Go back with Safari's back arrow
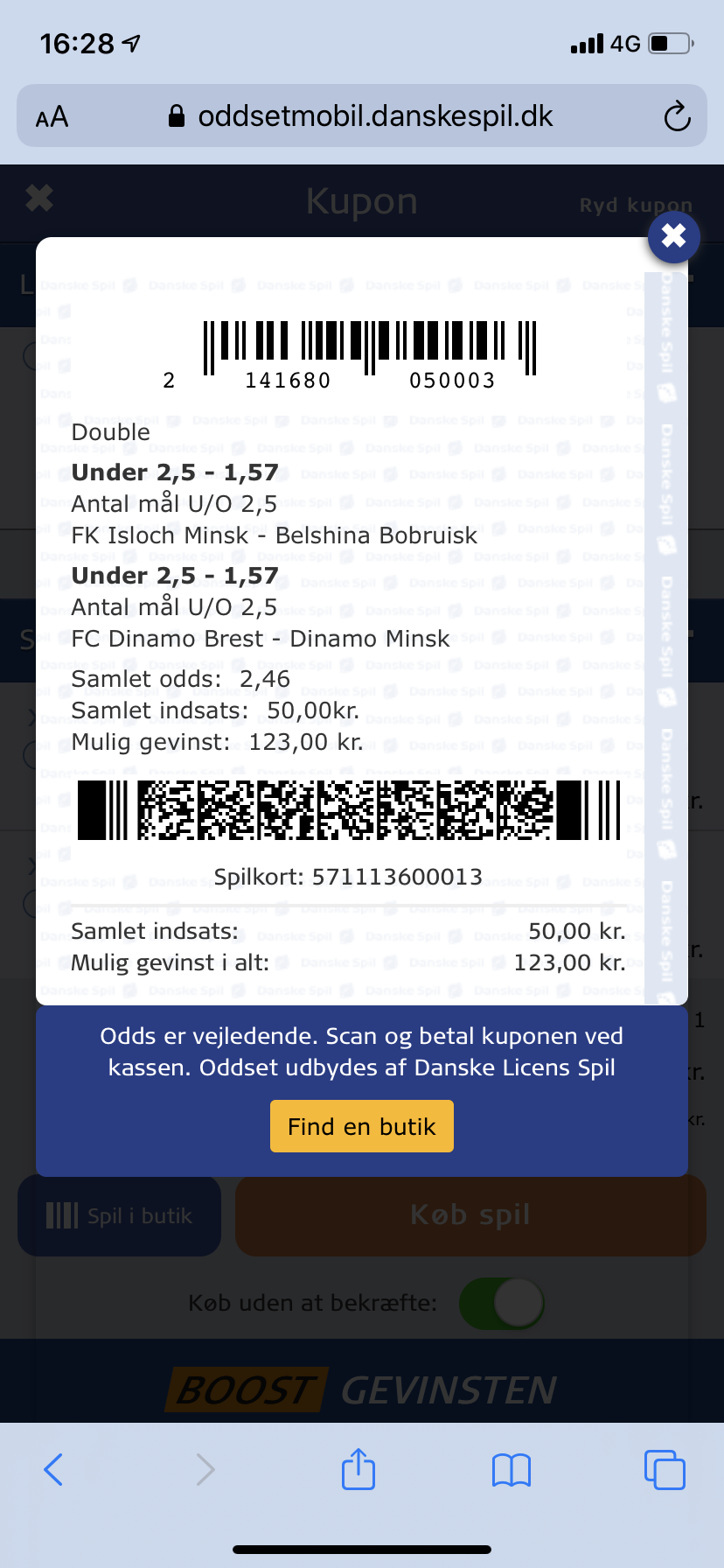The height and width of the screenshot is (1568, 724). tap(53, 1469)
